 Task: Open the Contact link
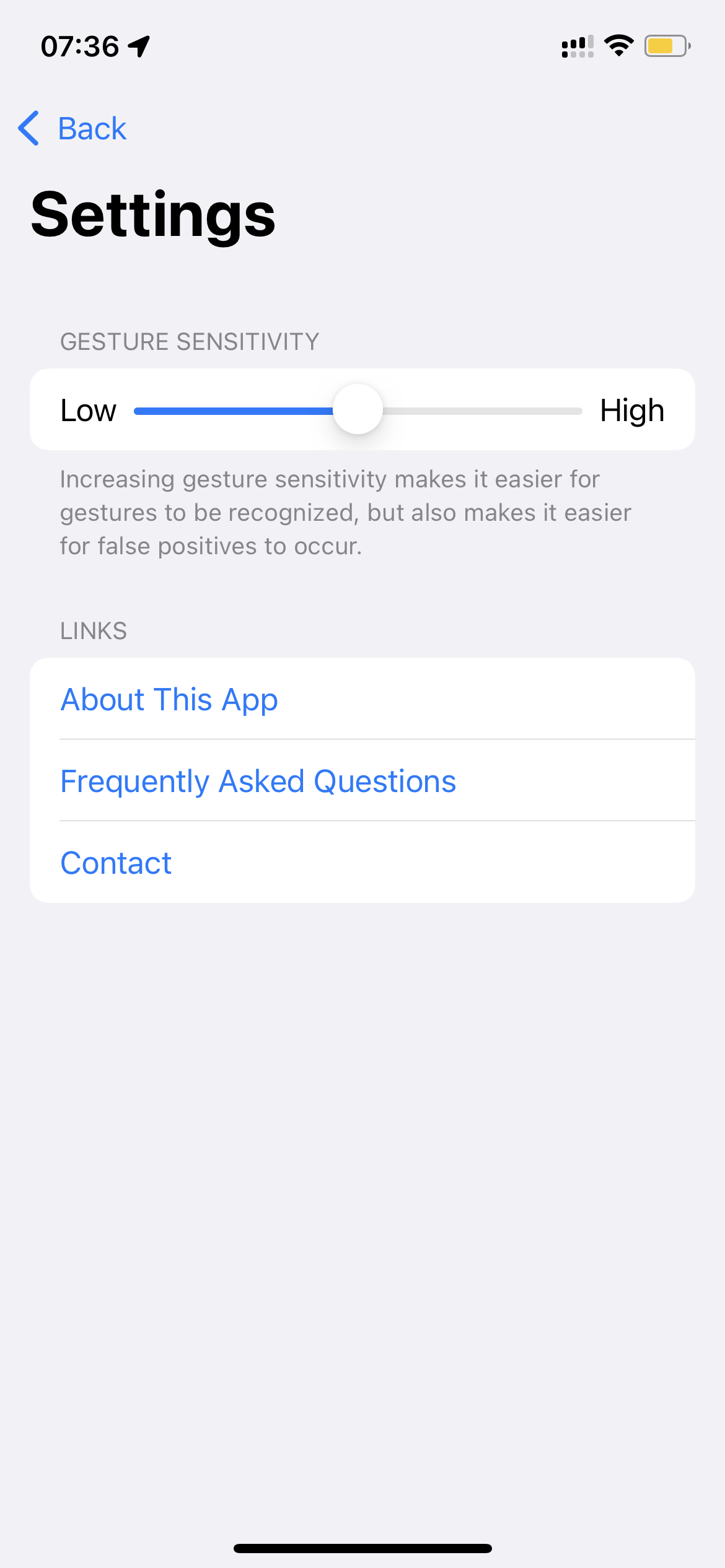(x=116, y=863)
